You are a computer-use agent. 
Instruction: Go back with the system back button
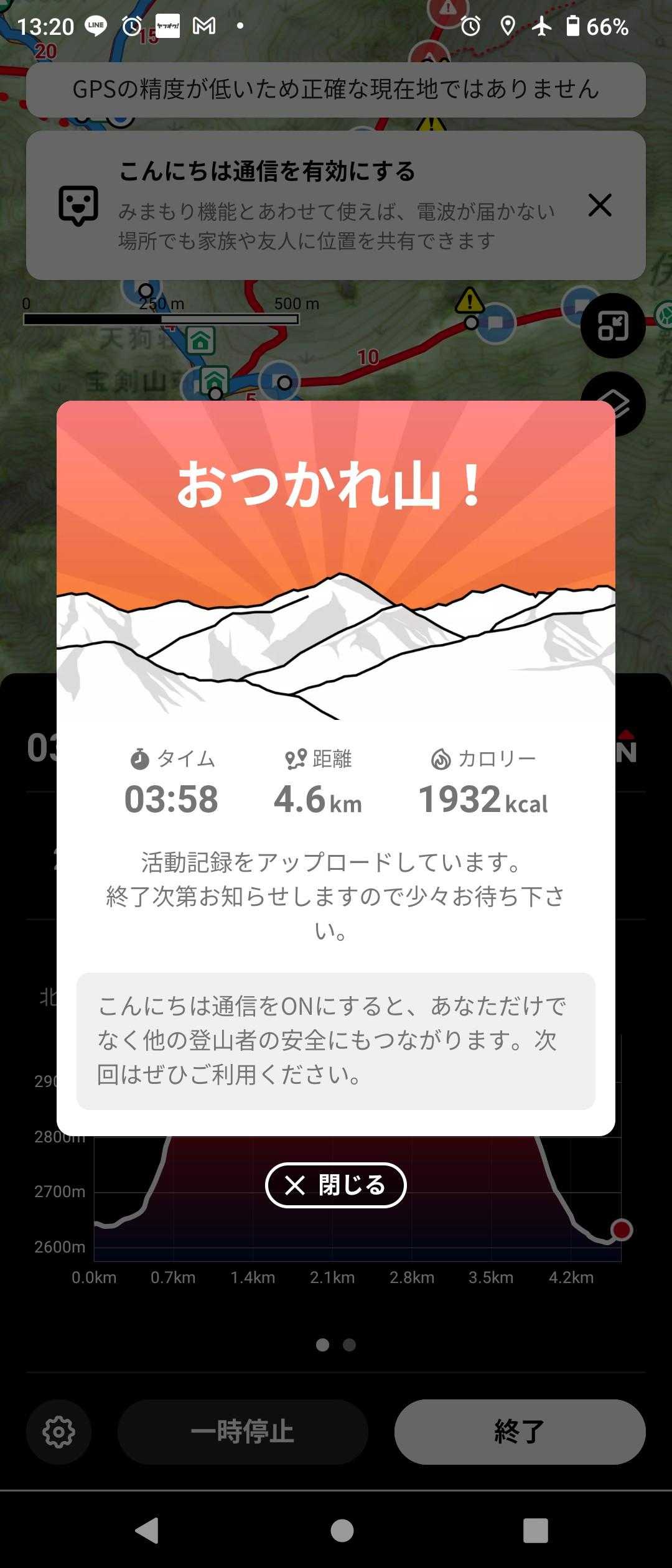(147, 1531)
